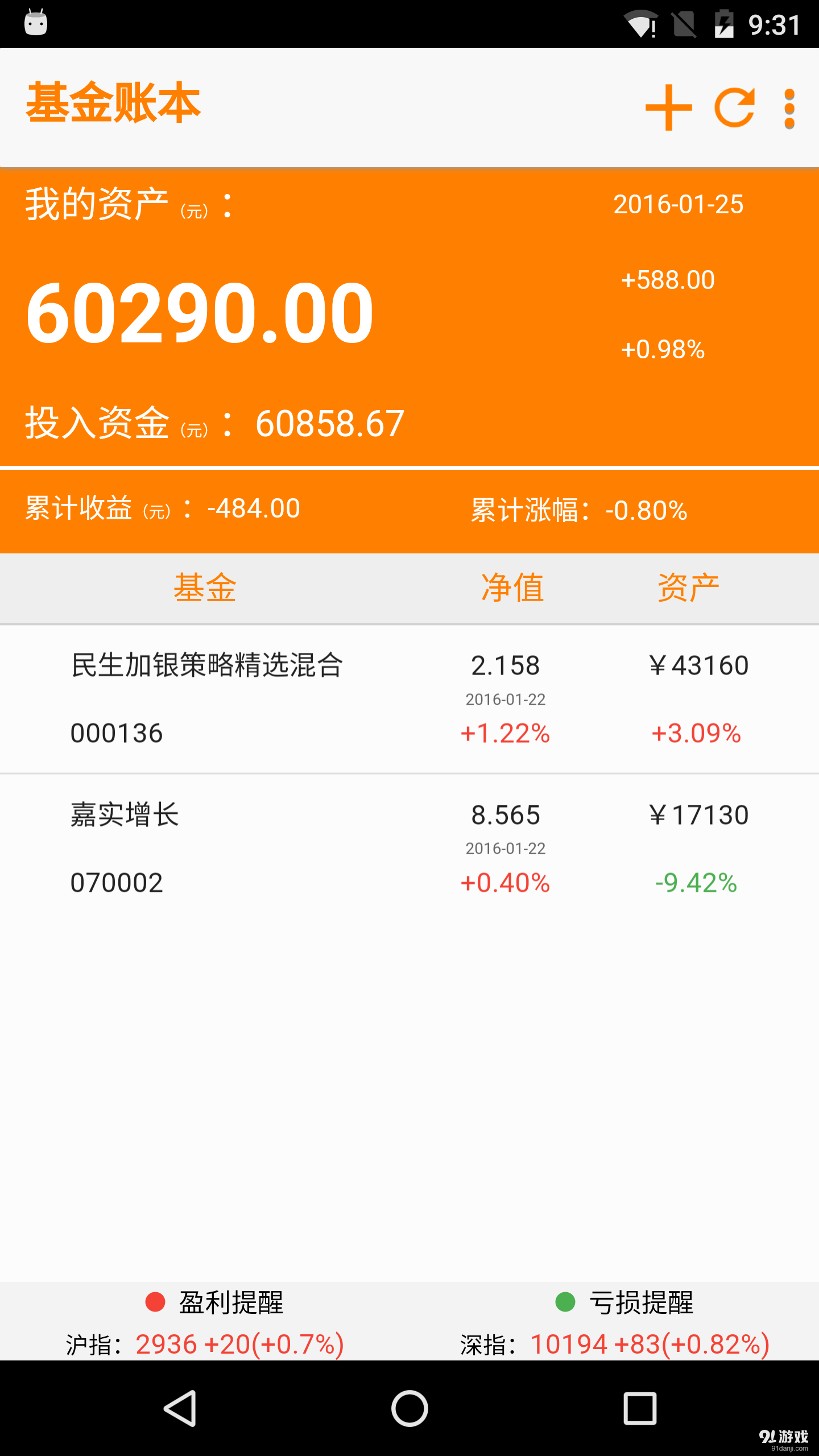Tap the 亏损提醒 loss alert

624,1302
